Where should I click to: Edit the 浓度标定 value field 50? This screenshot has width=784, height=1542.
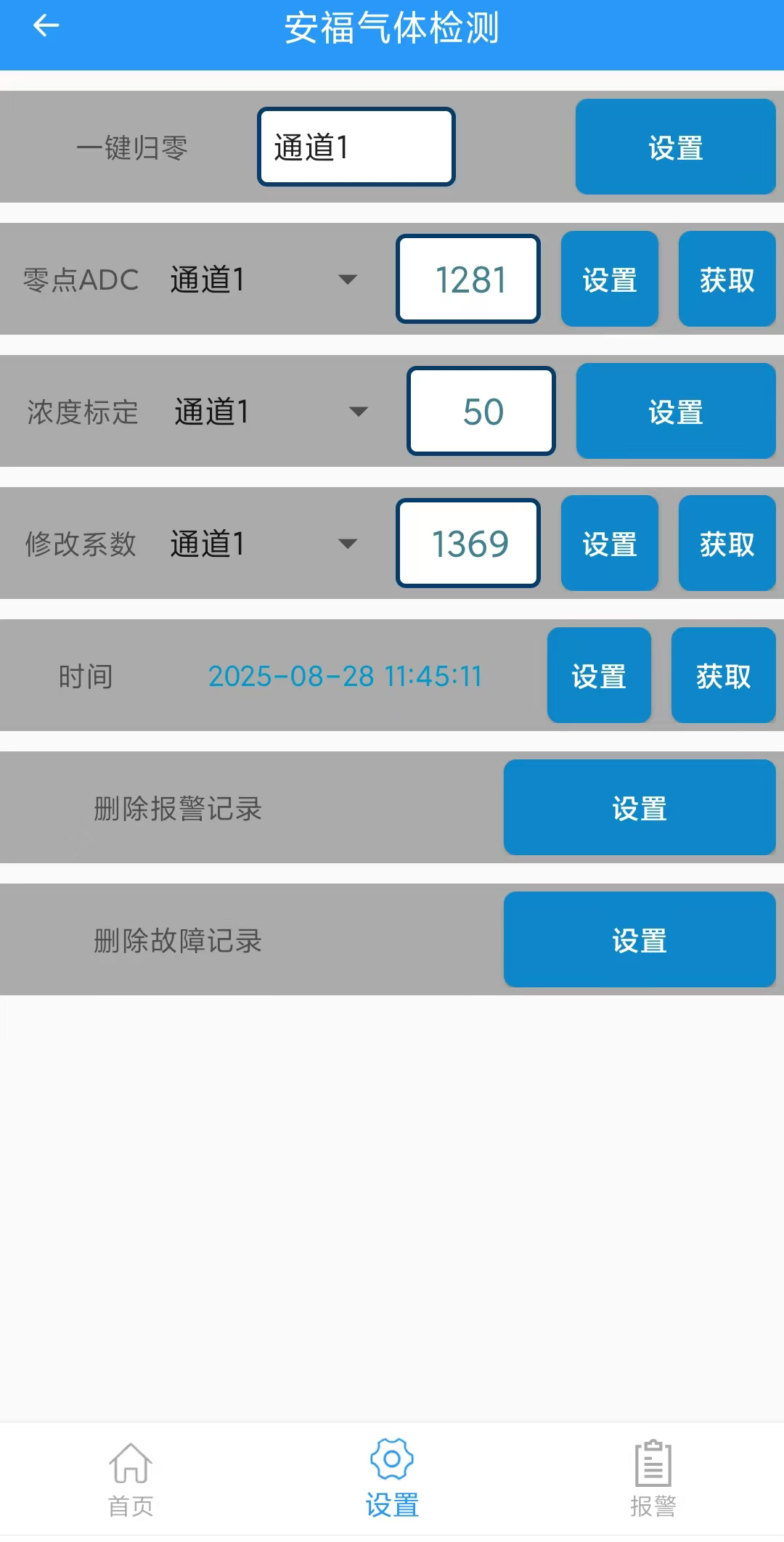481,412
